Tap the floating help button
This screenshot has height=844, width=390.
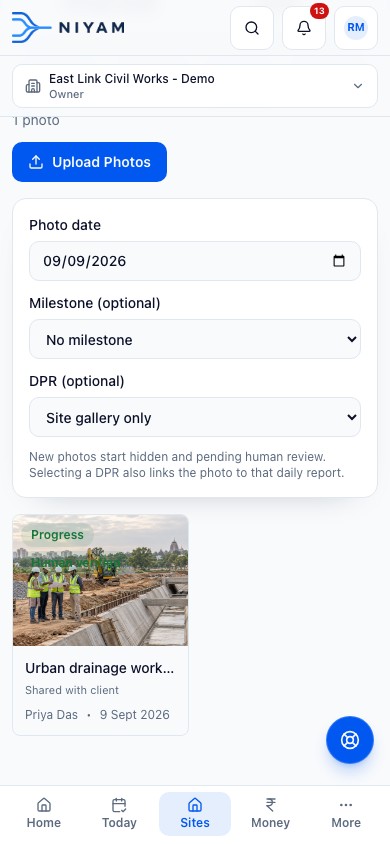[x=350, y=740]
